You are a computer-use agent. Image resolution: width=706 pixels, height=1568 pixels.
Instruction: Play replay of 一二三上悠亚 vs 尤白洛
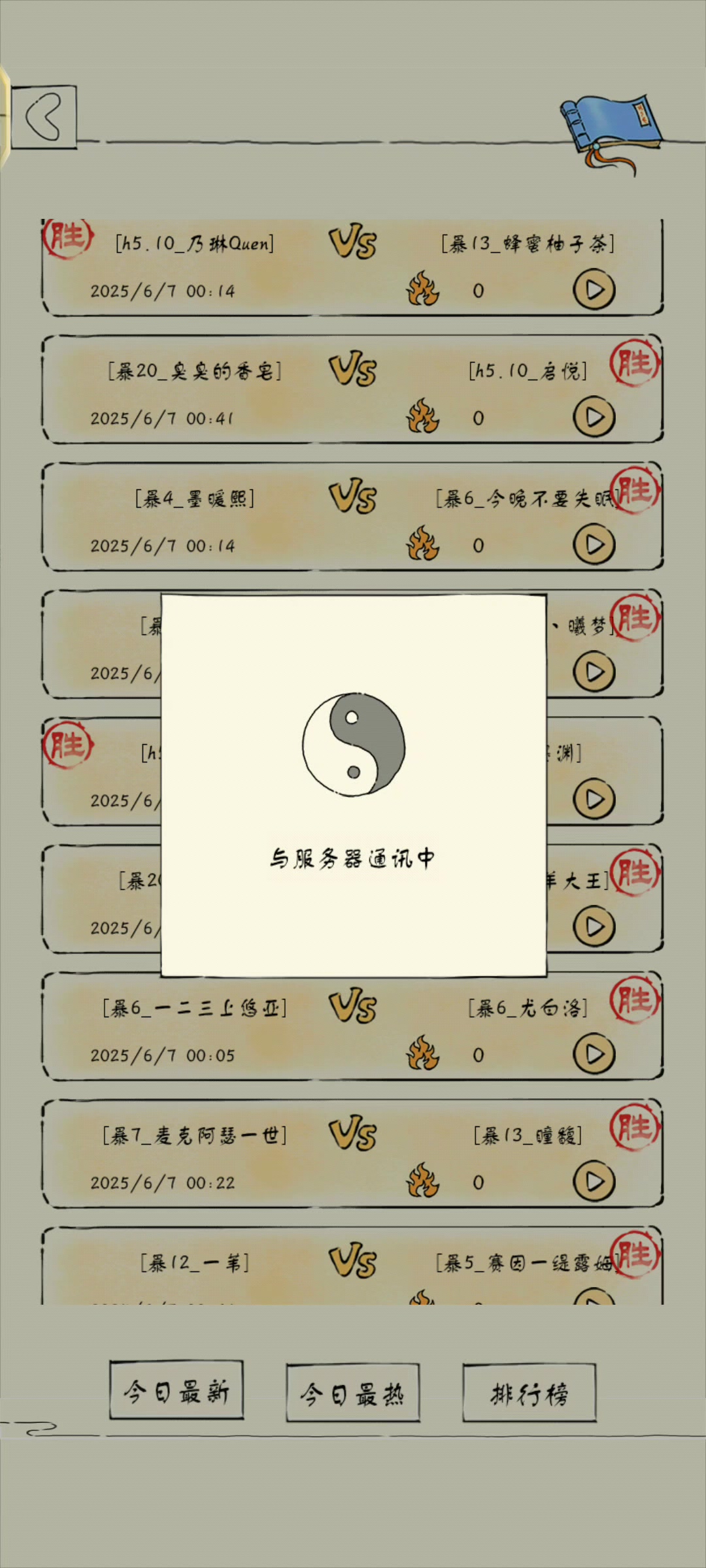594,1054
